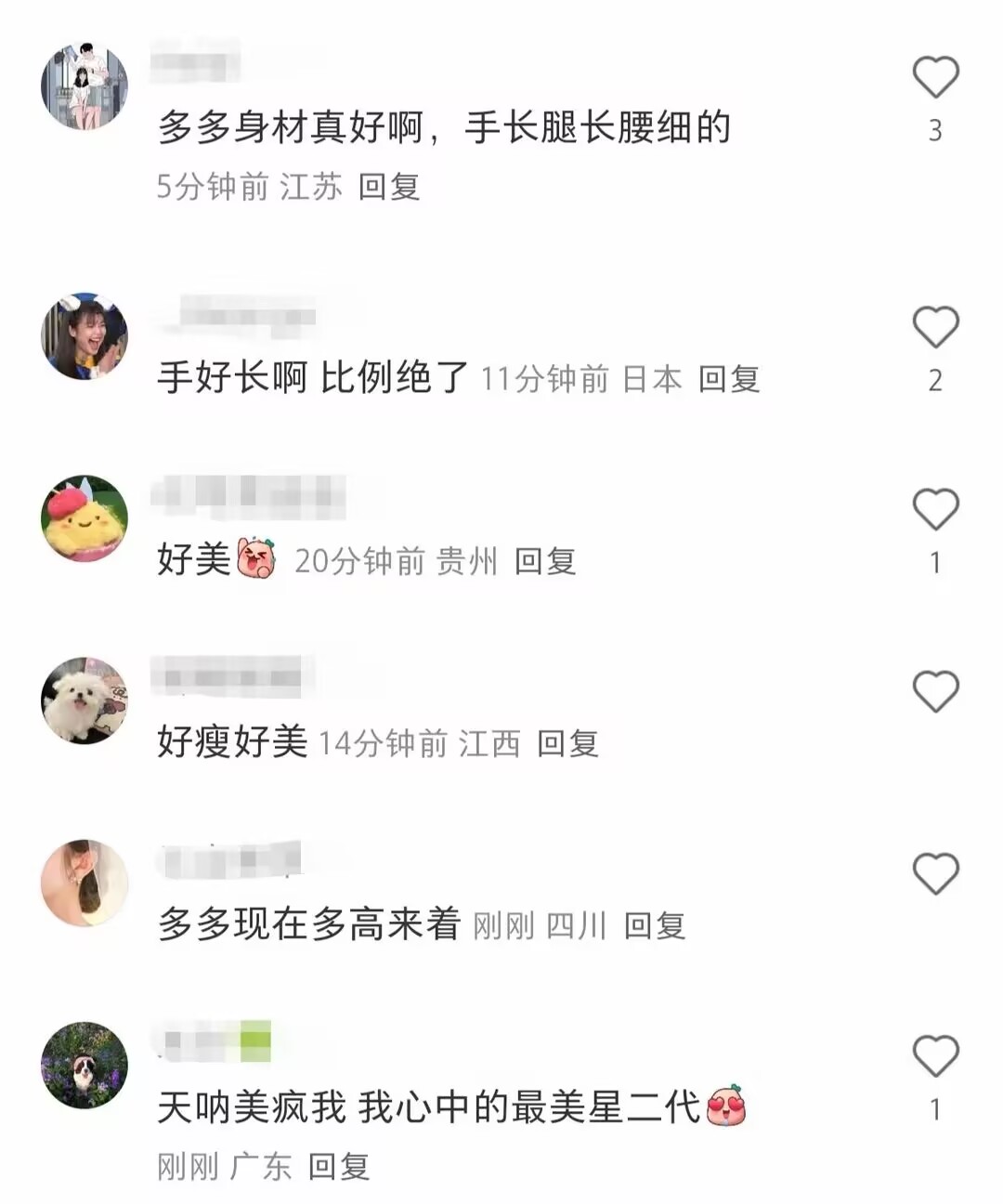Open avatar of the 广东 commenter

pyautogui.click(x=85, y=1065)
